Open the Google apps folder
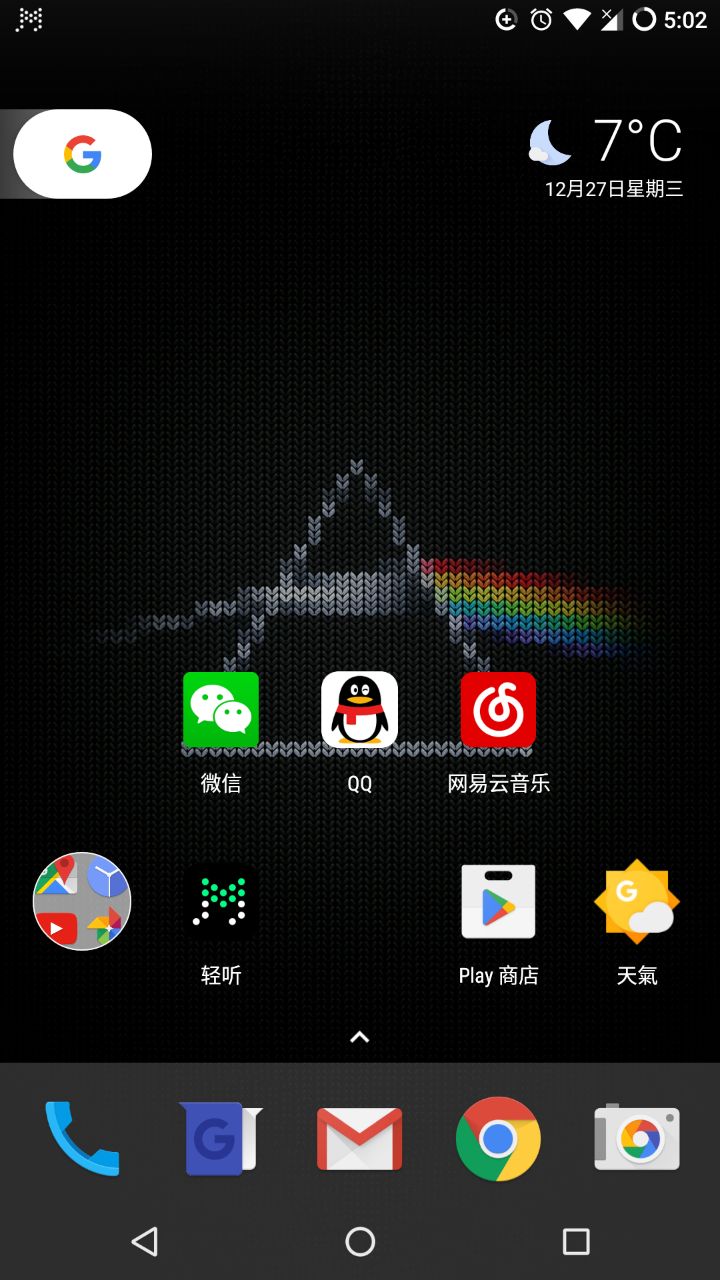Image resolution: width=720 pixels, height=1280 pixels. (82, 901)
